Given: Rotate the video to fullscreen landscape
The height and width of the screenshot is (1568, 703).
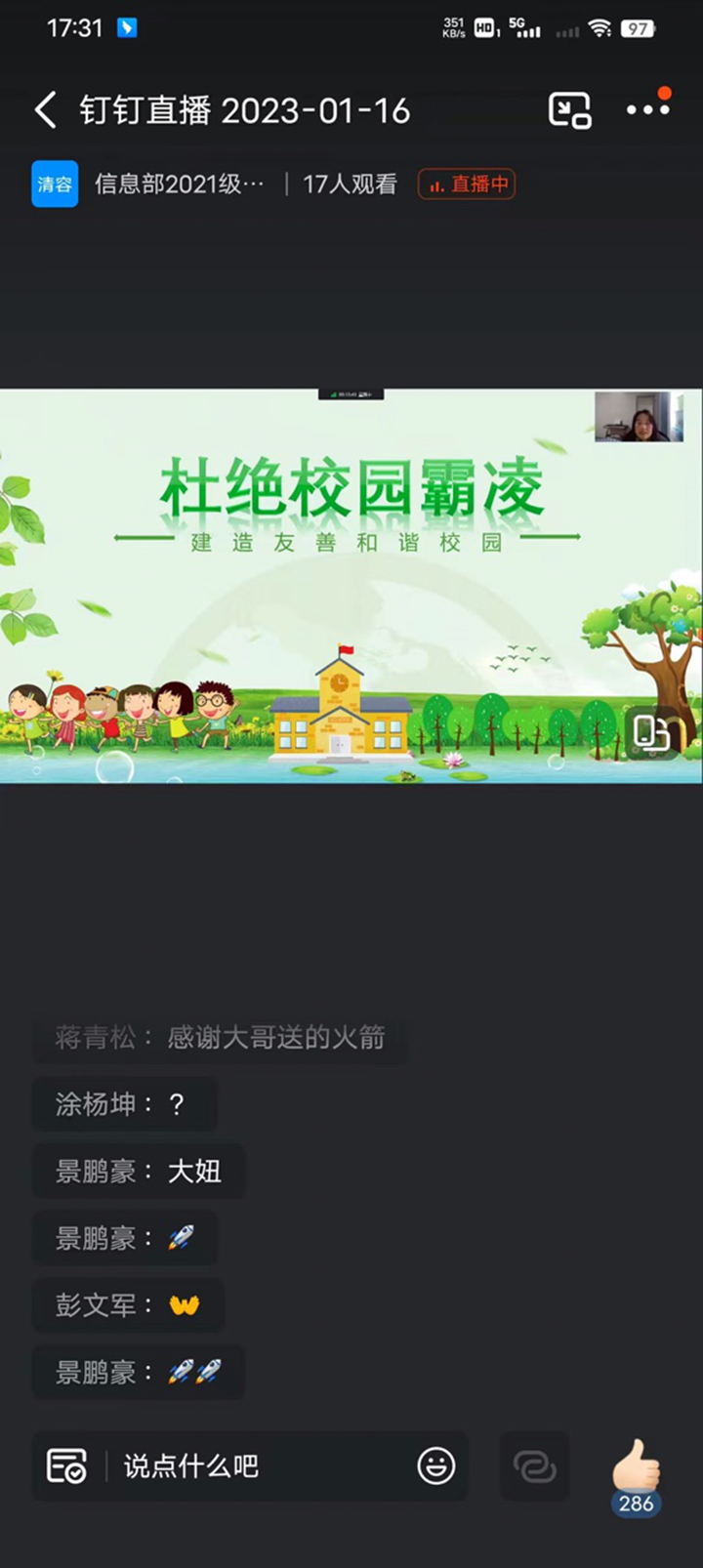Looking at the screenshot, I should (x=651, y=733).
